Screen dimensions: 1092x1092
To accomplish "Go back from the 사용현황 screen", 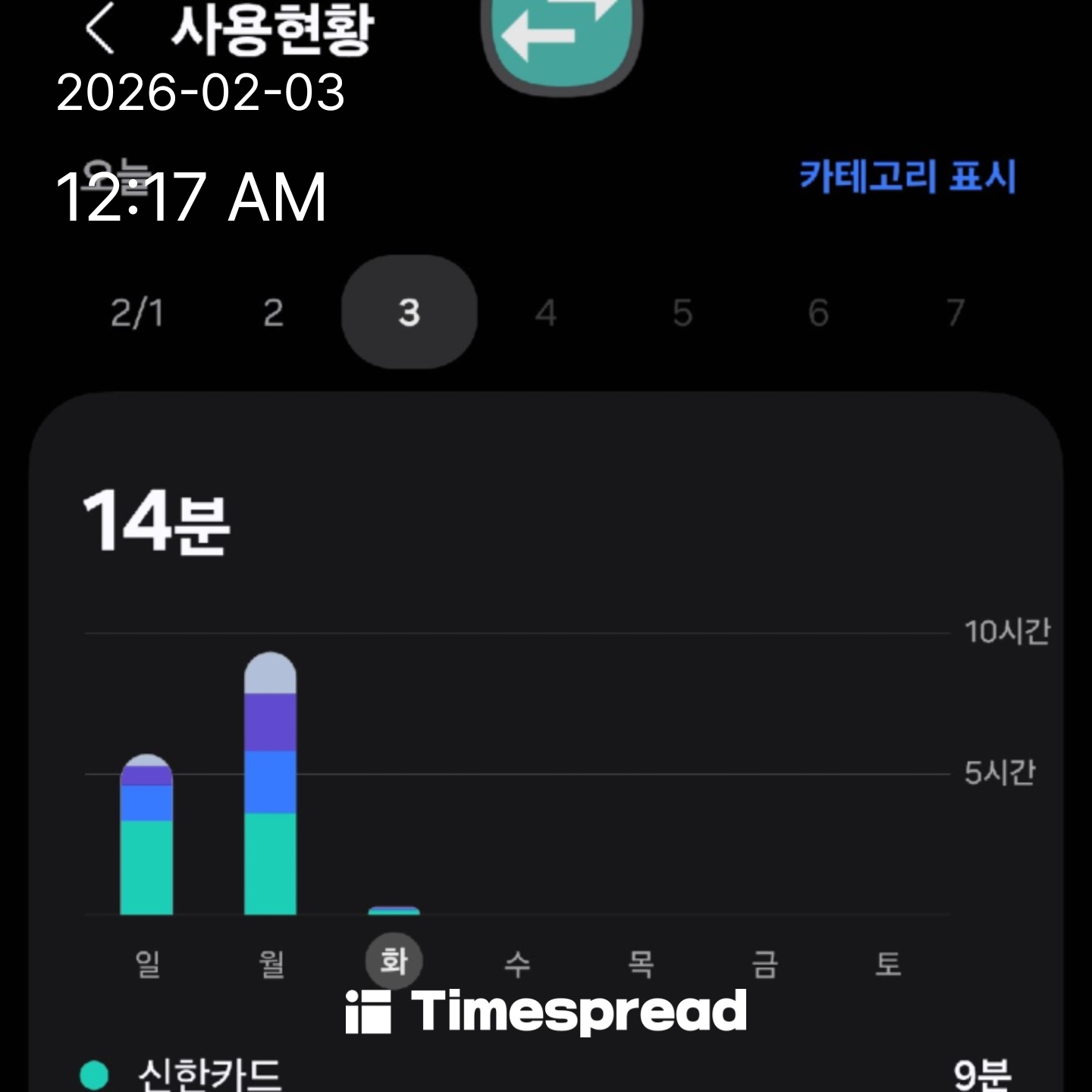I will (x=100, y=30).
